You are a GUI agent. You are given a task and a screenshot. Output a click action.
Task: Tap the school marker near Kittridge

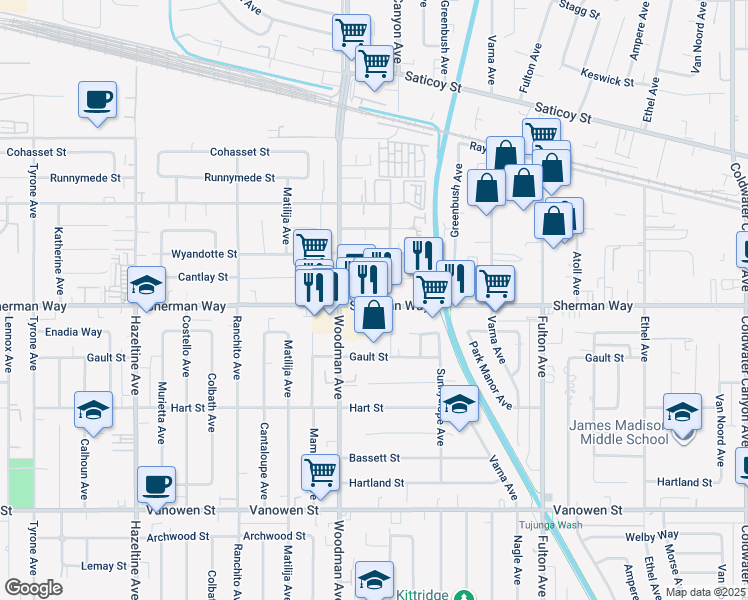375,582
